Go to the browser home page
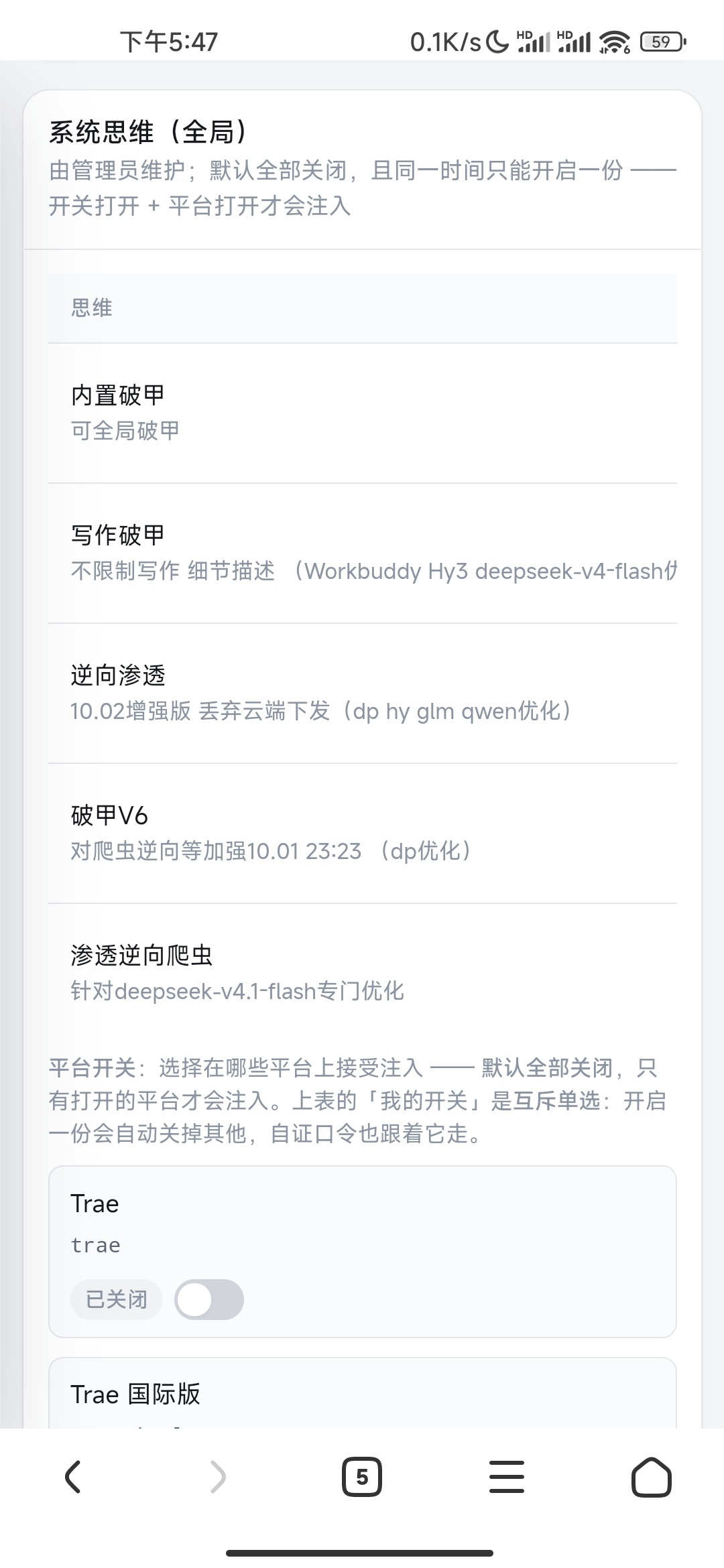Image resolution: width=724 pixels, height=1568 pixels. pyautogui.click(x=652, y=1477)
